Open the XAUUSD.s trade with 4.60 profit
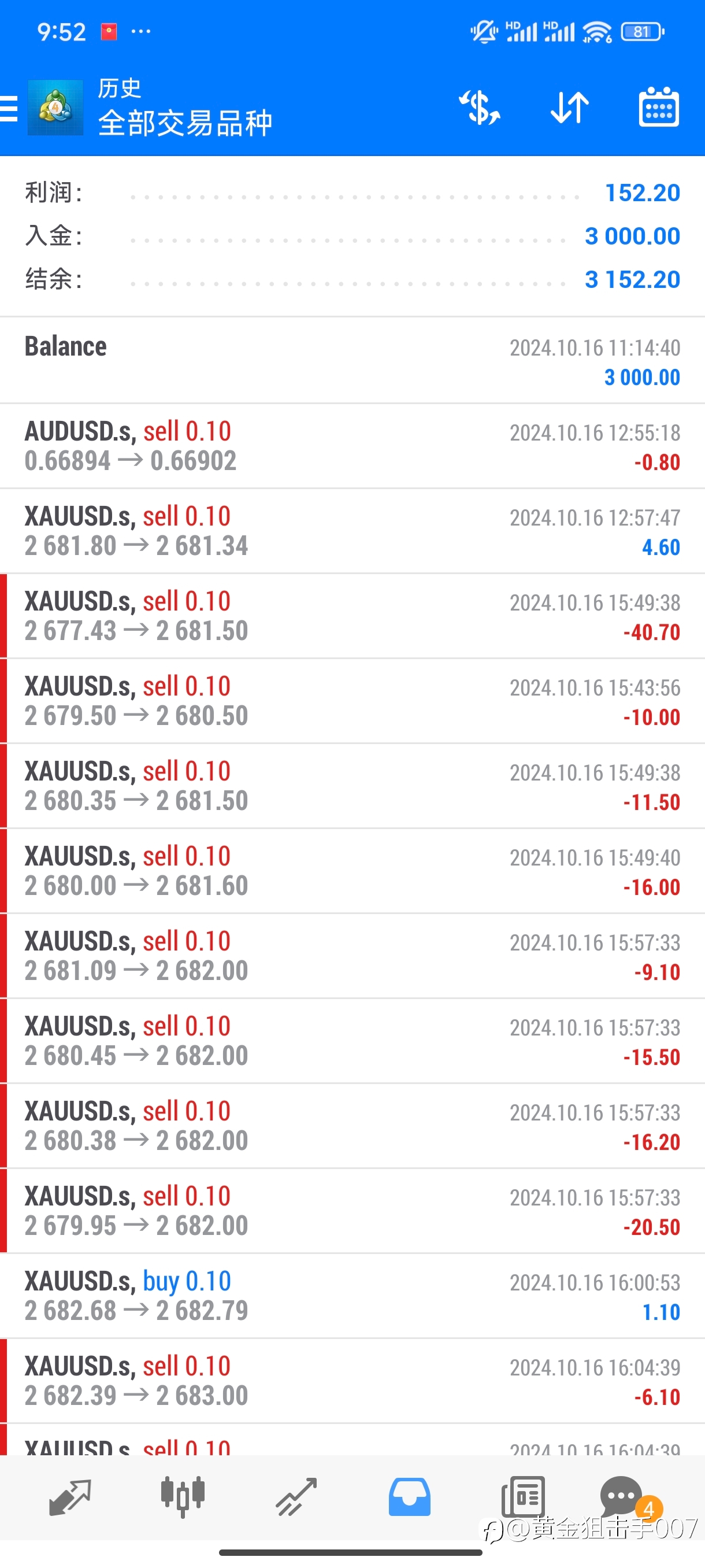Image resolution: width=705 pixels, height=1568 pixels. click(352, 531)
